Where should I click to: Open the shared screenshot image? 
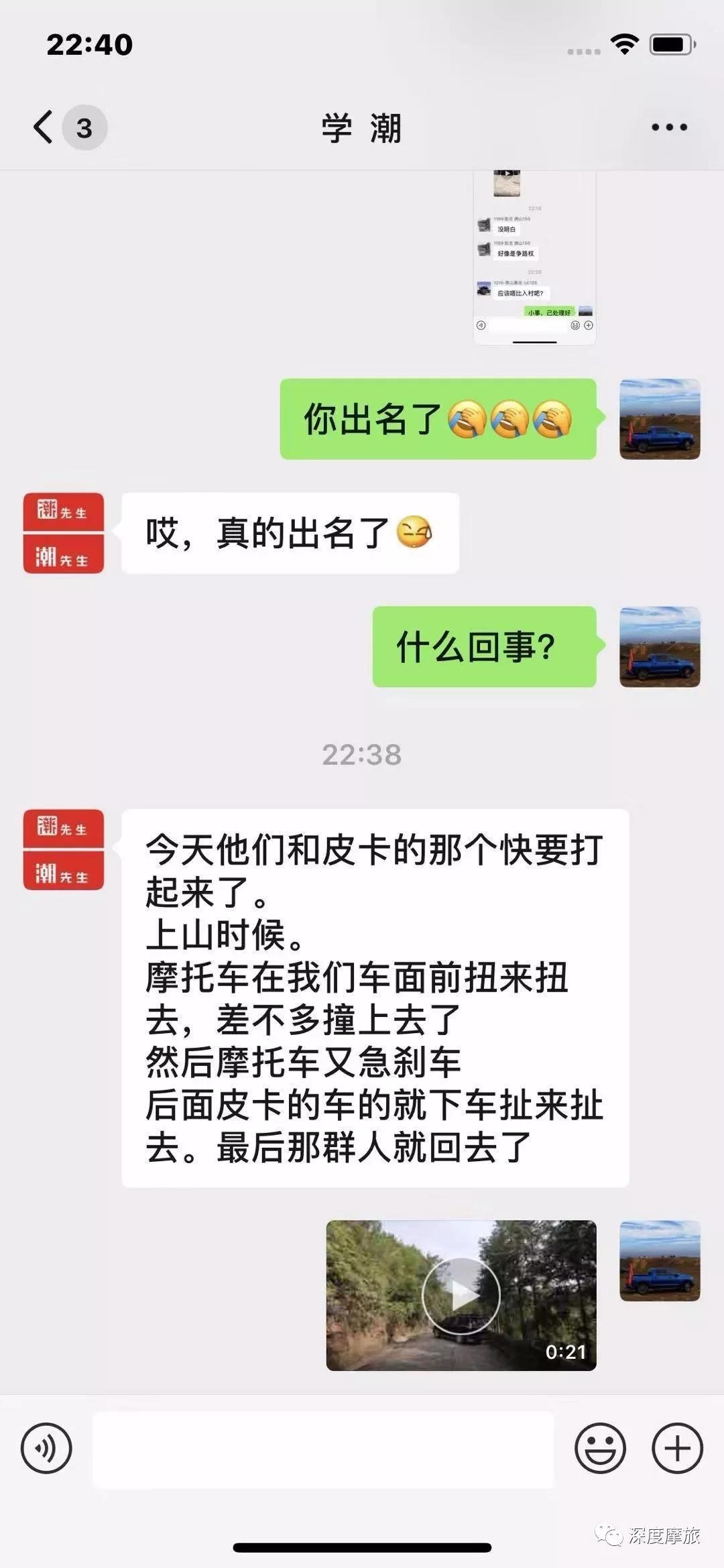pos(534,258)
